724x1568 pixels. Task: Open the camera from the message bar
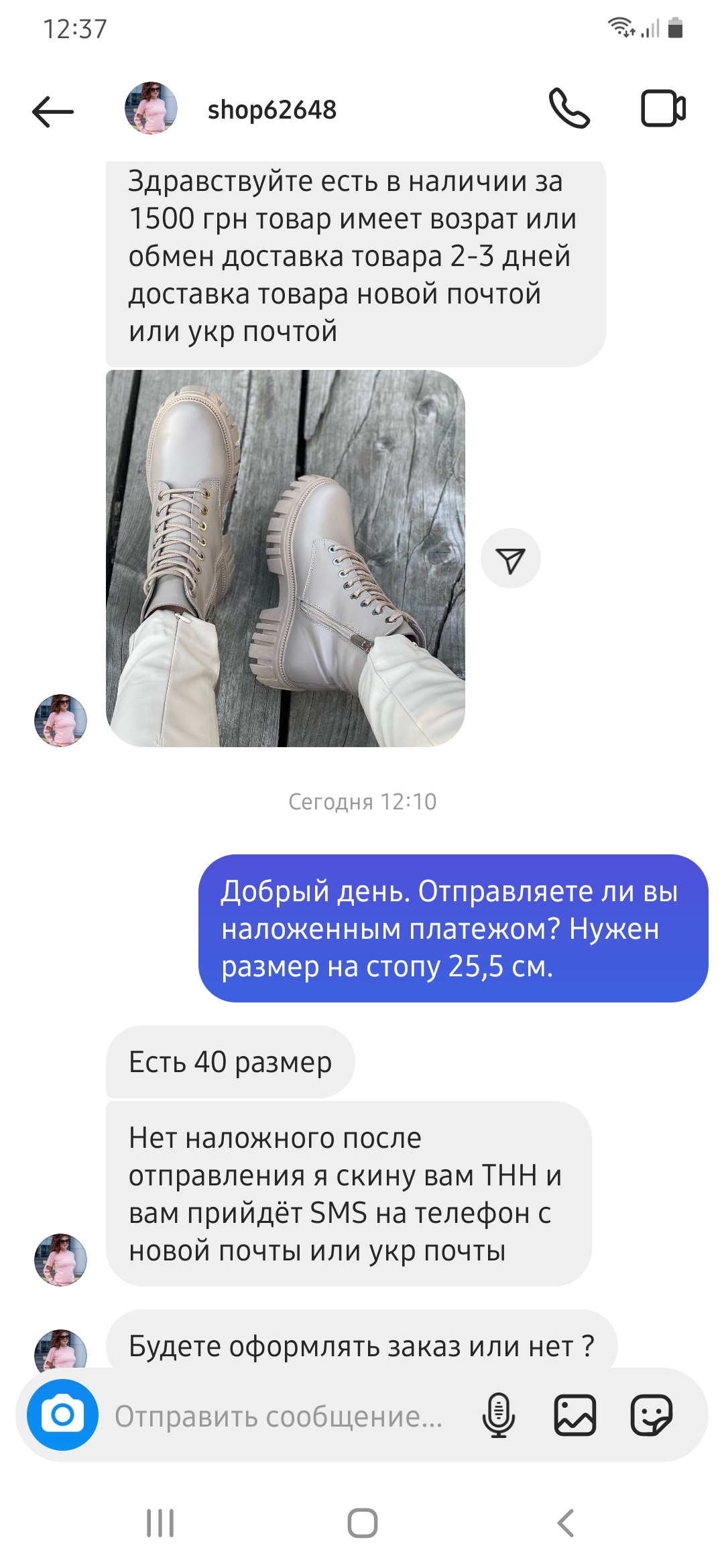(63, 1415)
